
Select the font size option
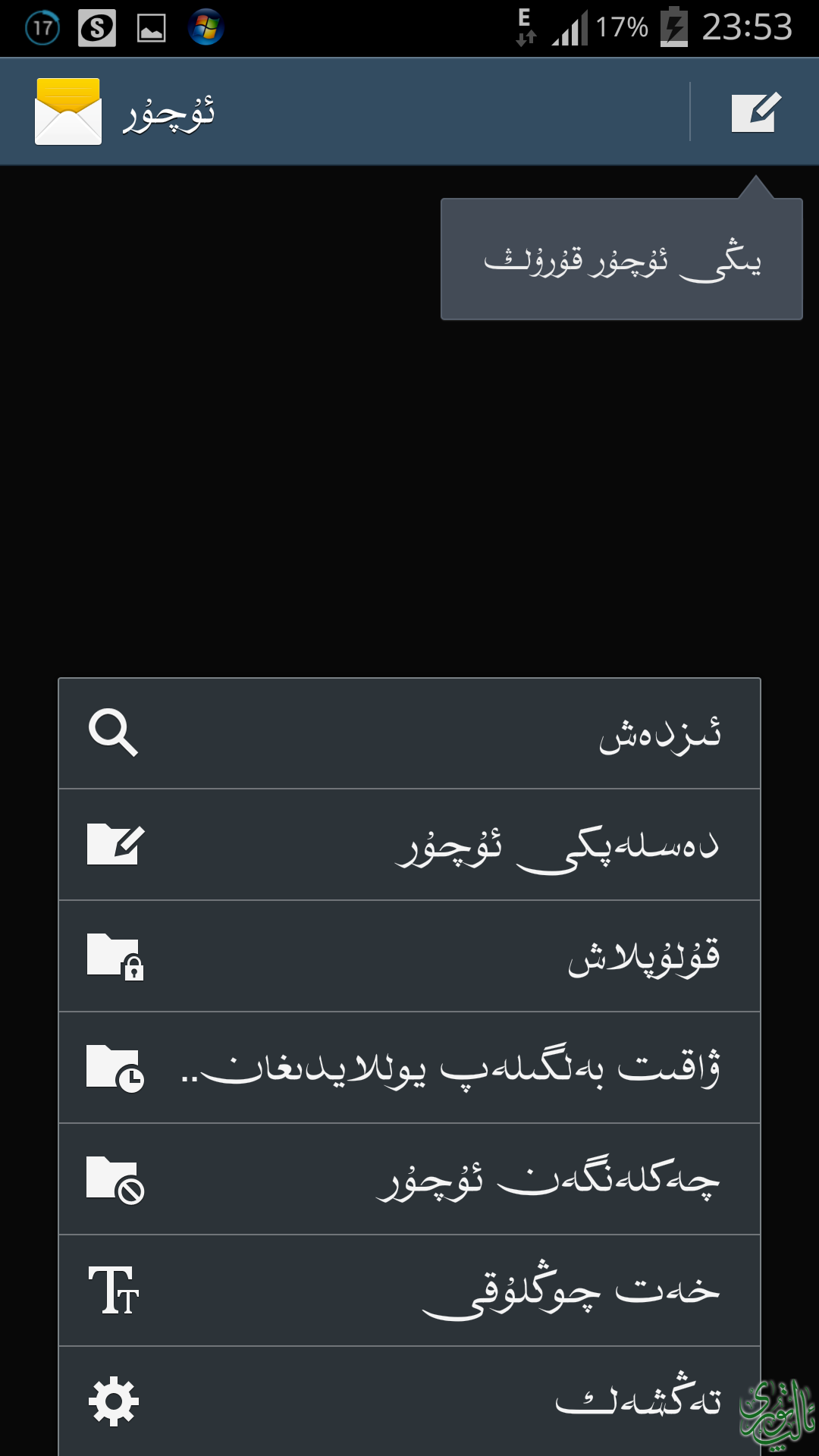point(409,1291)
